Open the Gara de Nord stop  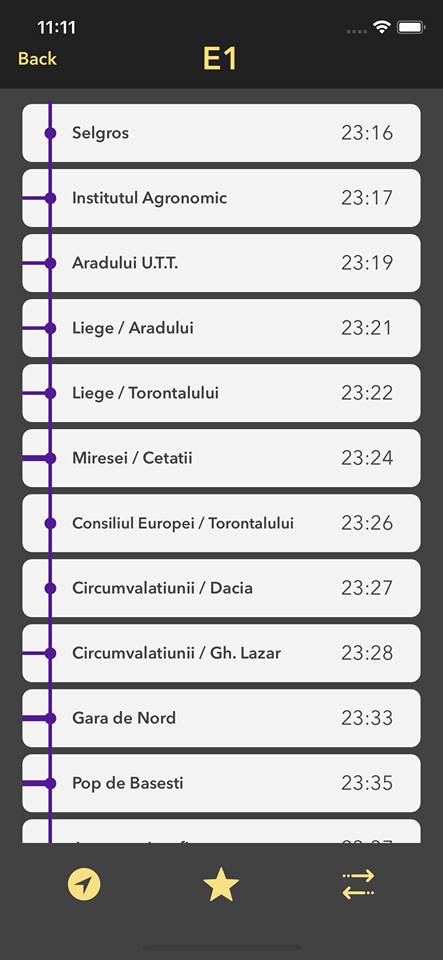point(222,718)
